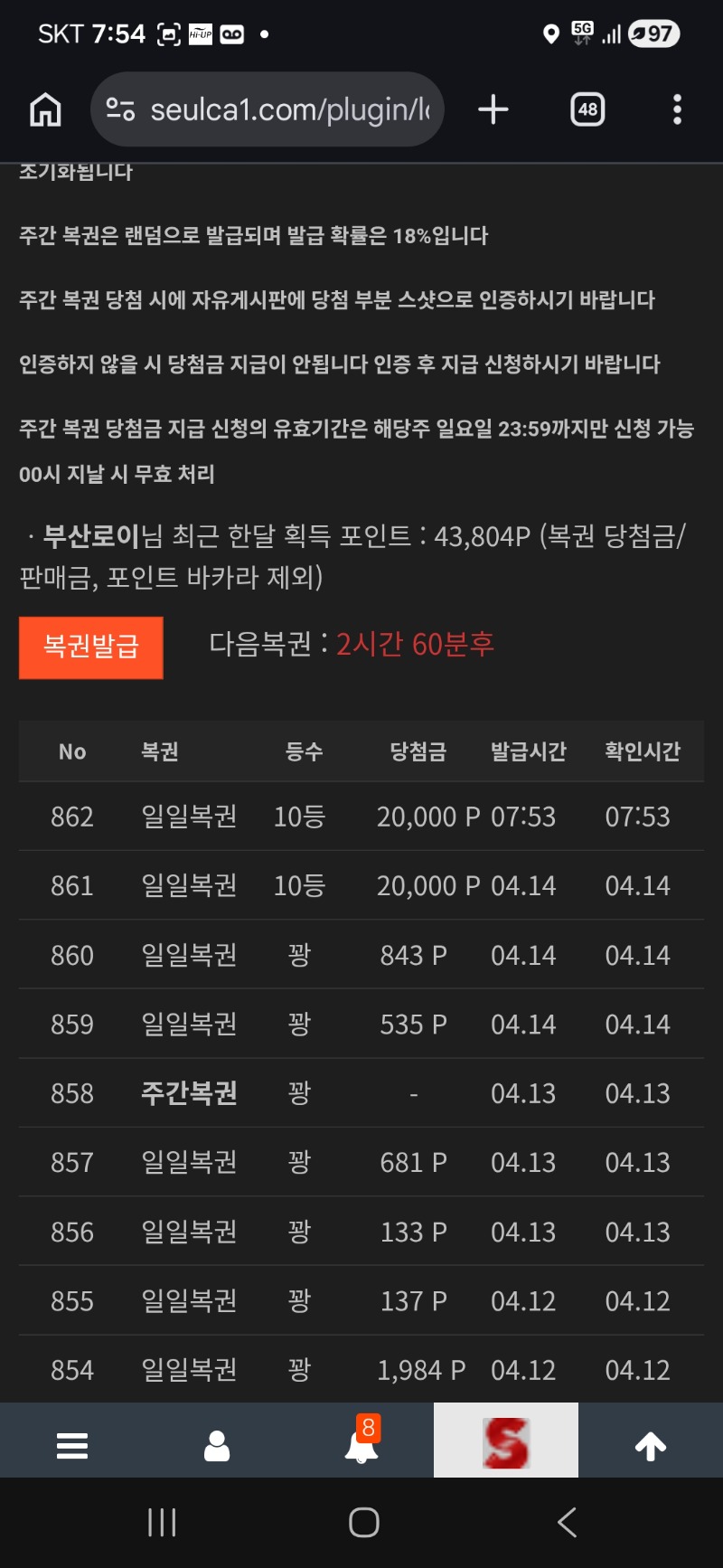Tap the 복권발급 button
723x1568 pixels.
click(90, 647)
